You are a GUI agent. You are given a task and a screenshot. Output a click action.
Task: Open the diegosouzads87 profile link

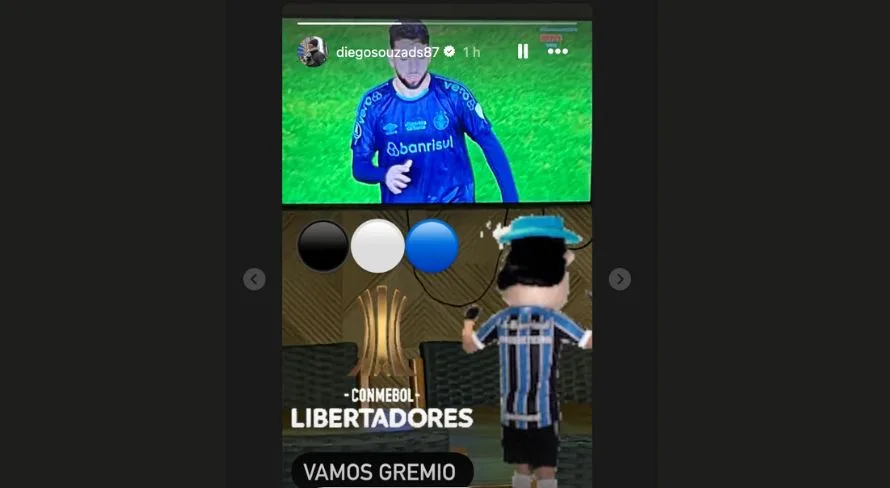click(387, 51)
